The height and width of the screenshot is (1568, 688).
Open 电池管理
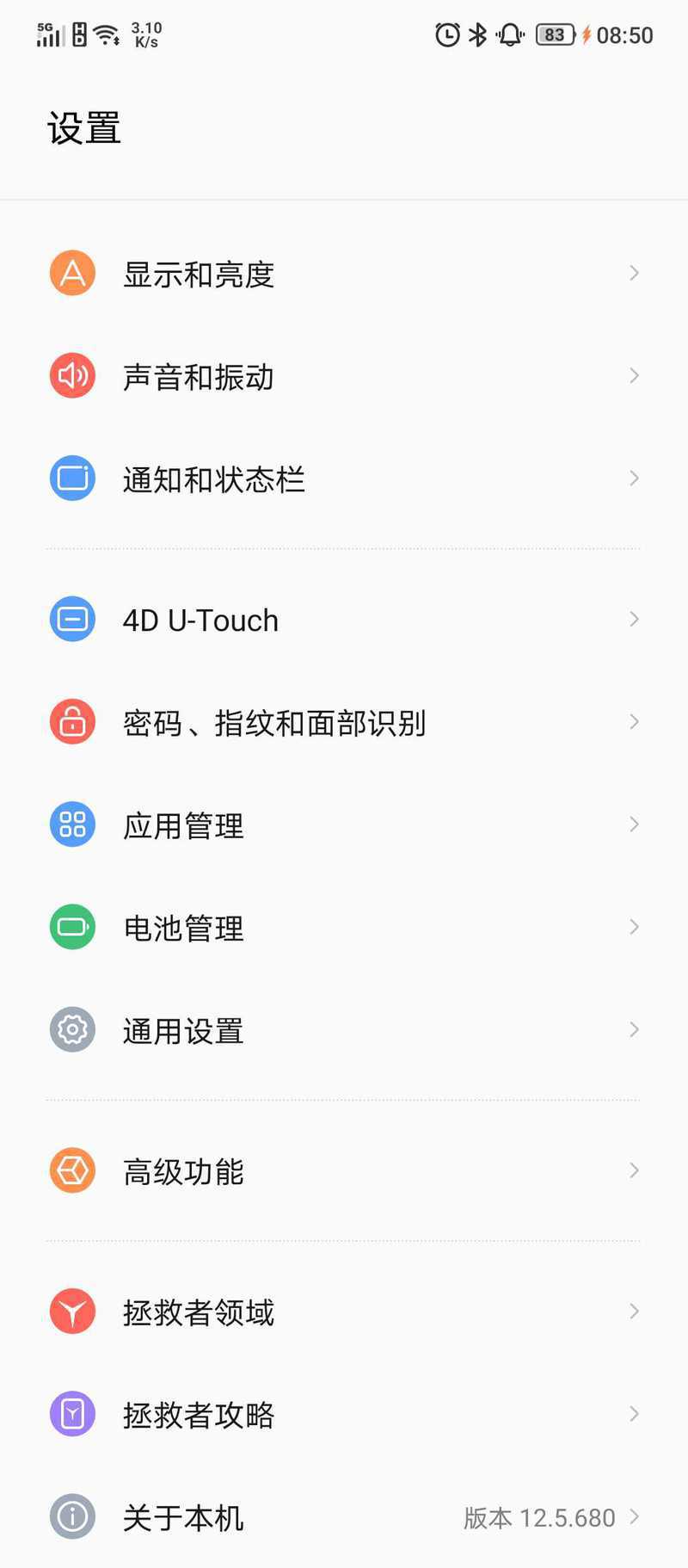344,927
